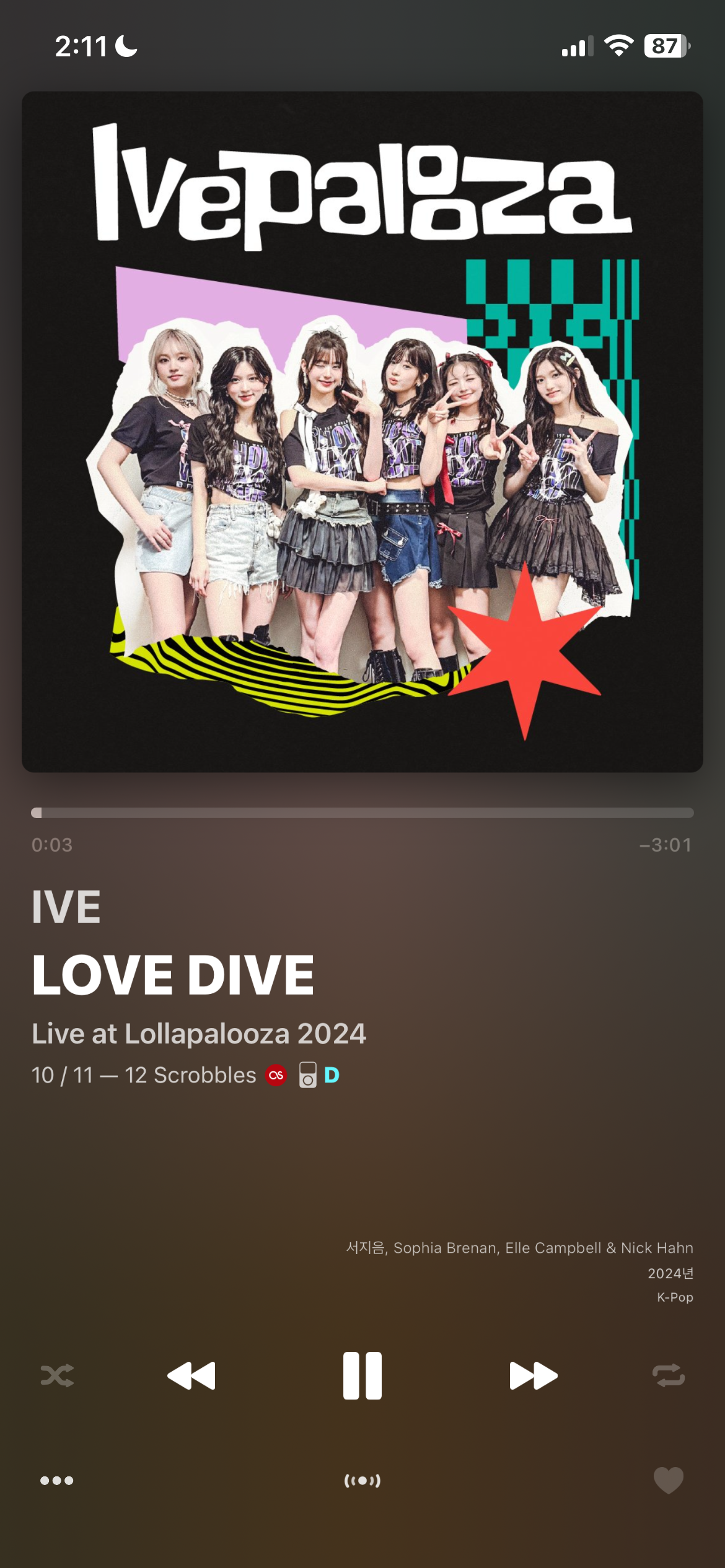Screen dimensions: 725x1568
Task: Toggle repeat mode
Action: (668, 1375)
